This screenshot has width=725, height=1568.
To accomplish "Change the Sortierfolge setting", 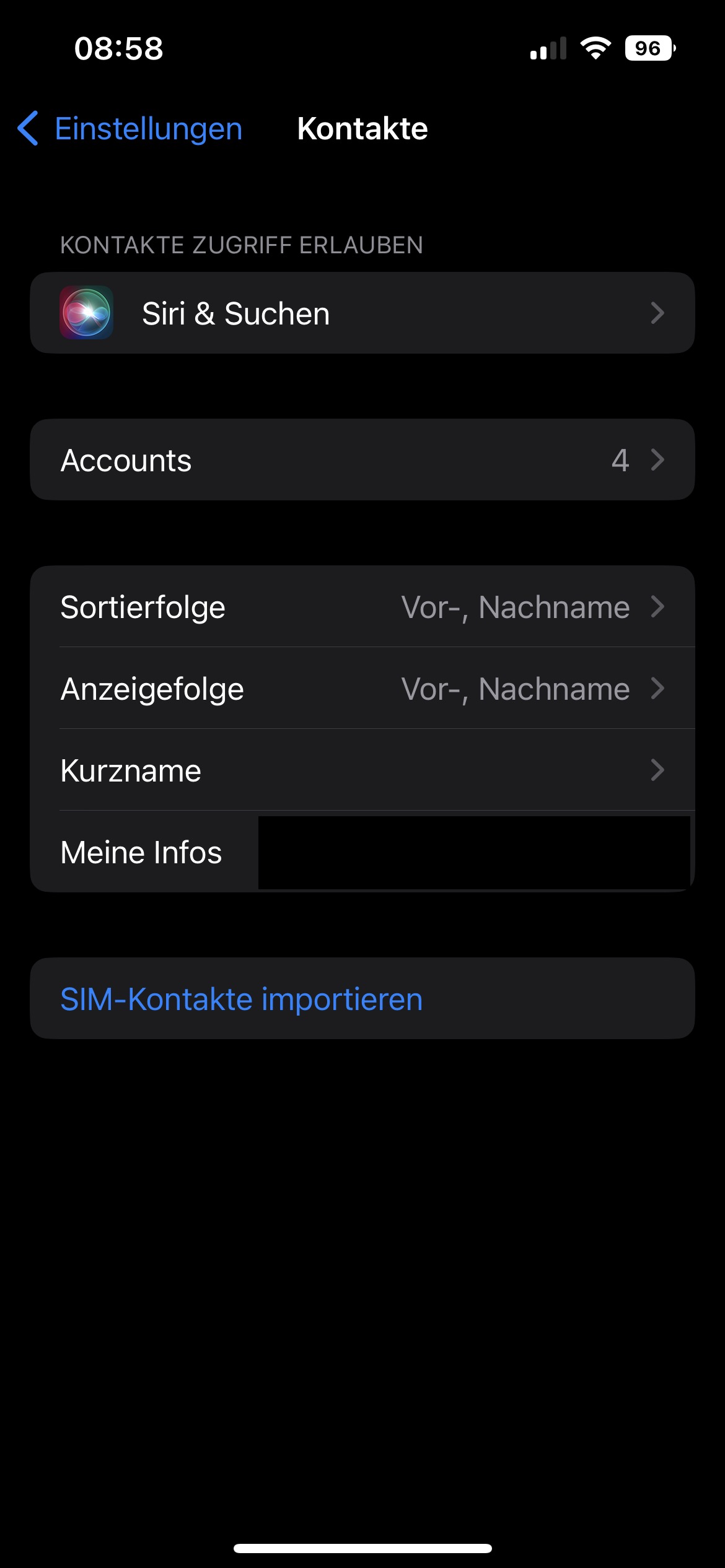I will (x=362, y=607).
